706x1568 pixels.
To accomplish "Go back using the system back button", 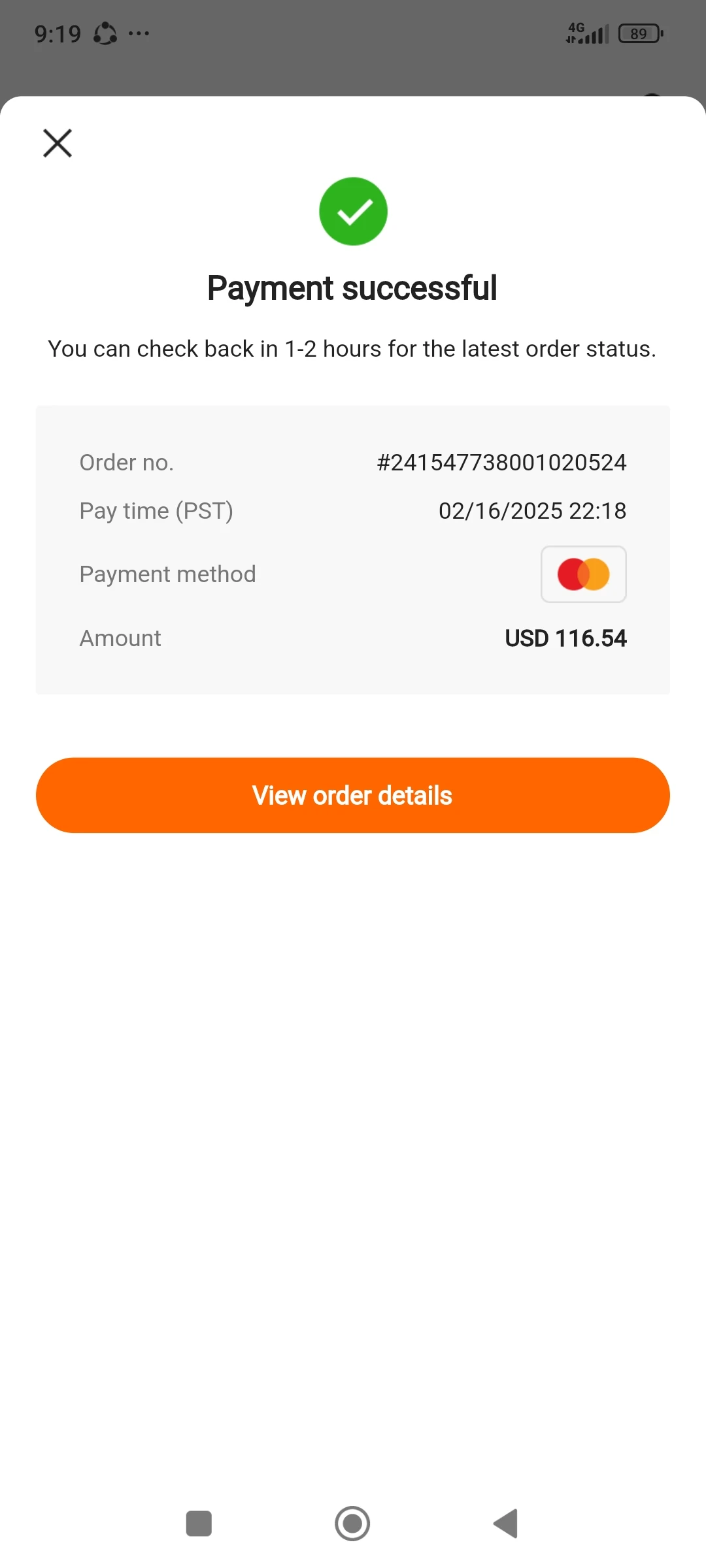I will [x=506, y=1524].
